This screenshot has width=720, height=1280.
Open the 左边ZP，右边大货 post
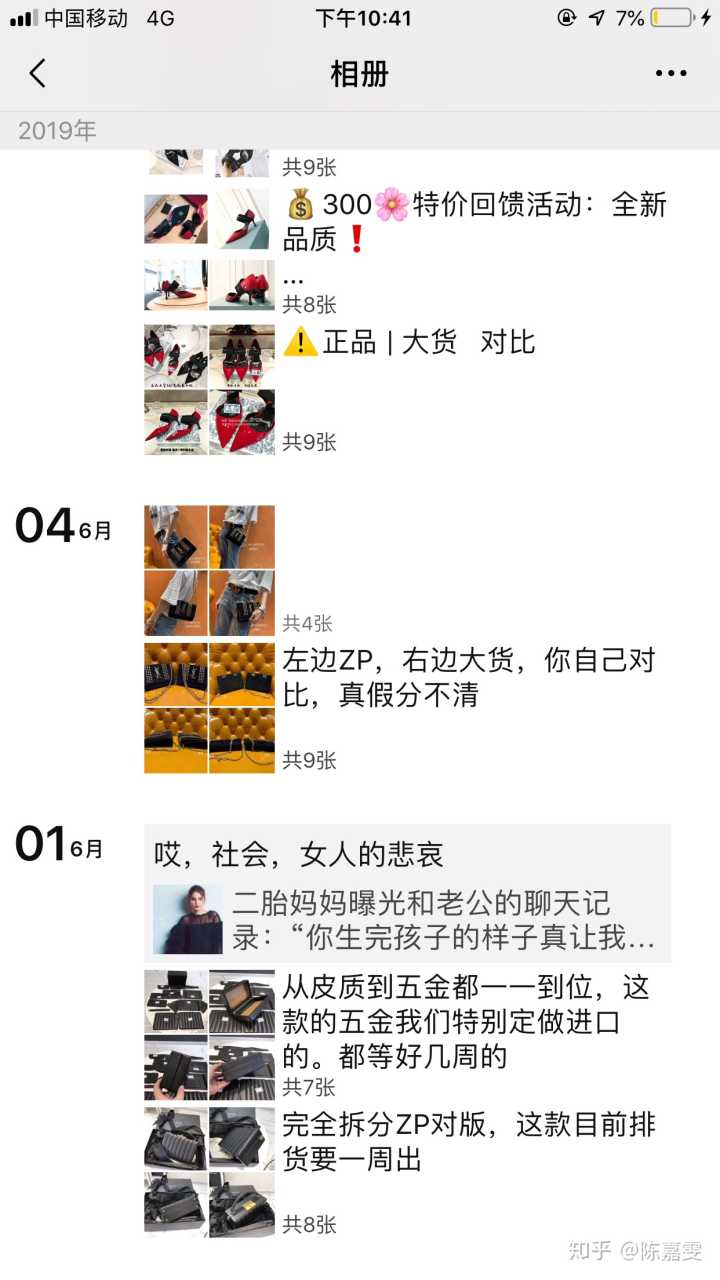click(x=467, y=677)
